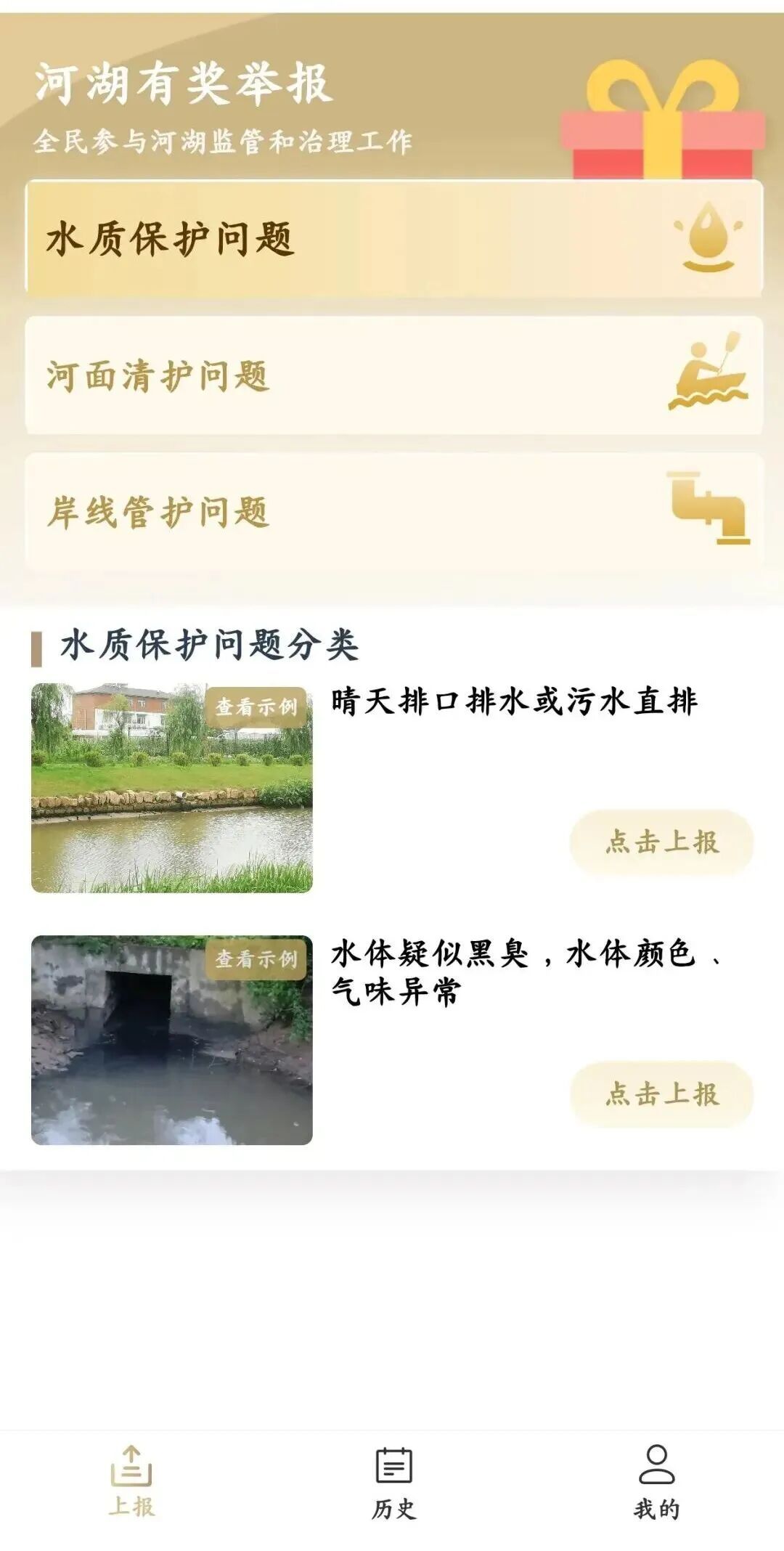Select the 水质保护问题 category

393,238
